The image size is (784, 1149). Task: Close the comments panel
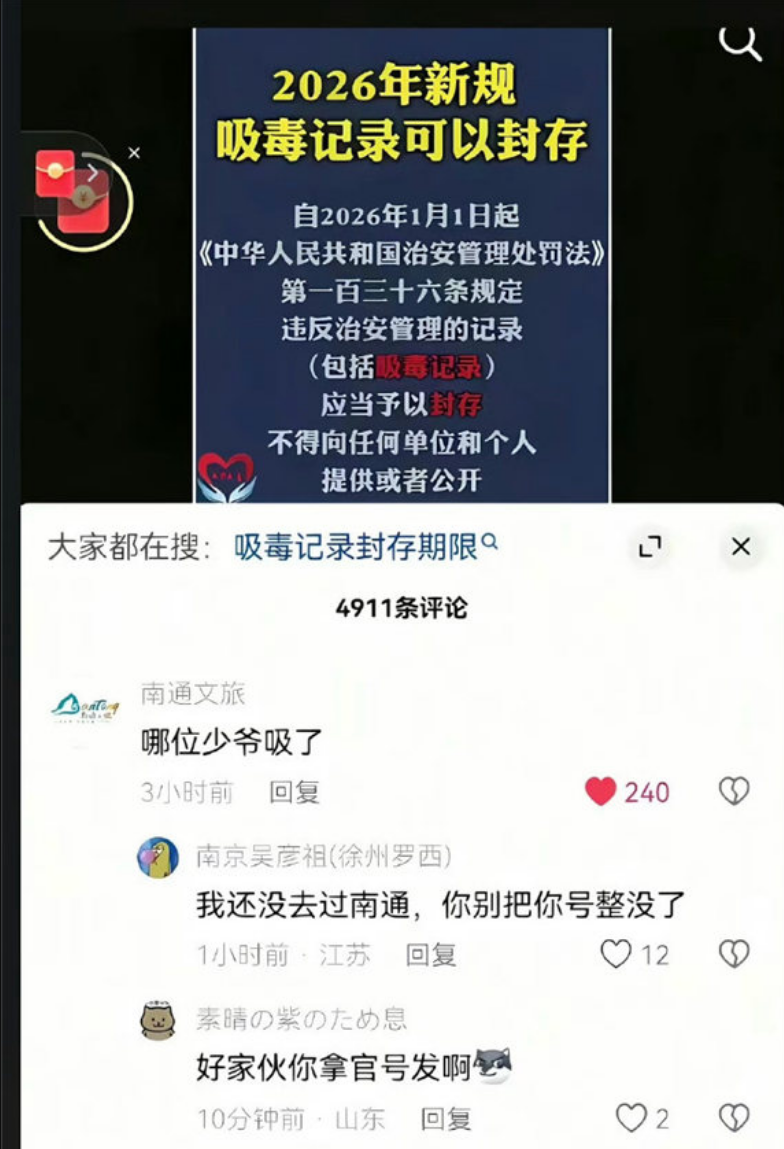(x=740, y=546)
